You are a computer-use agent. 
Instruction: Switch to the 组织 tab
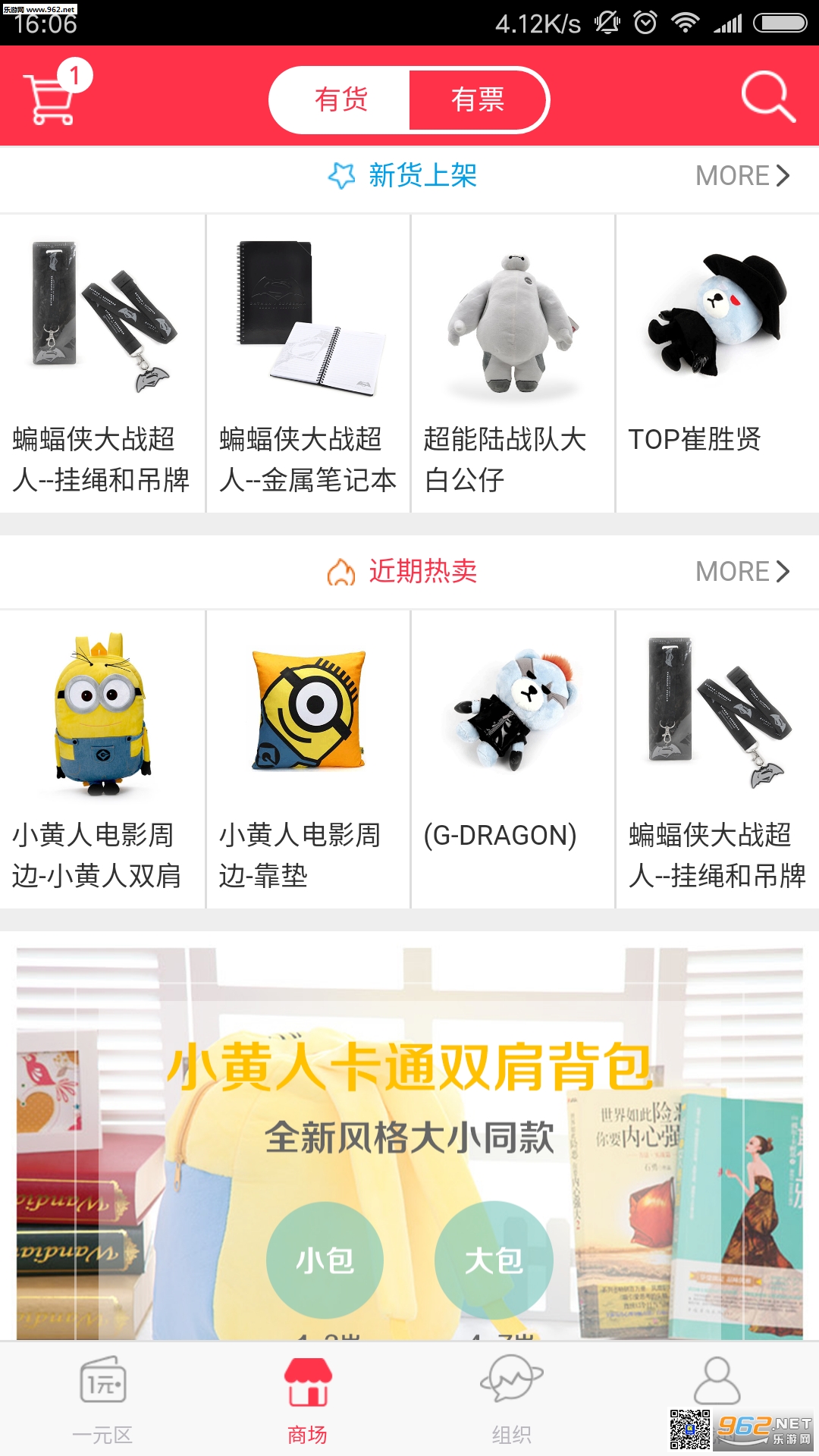[x=512, y=1400]
